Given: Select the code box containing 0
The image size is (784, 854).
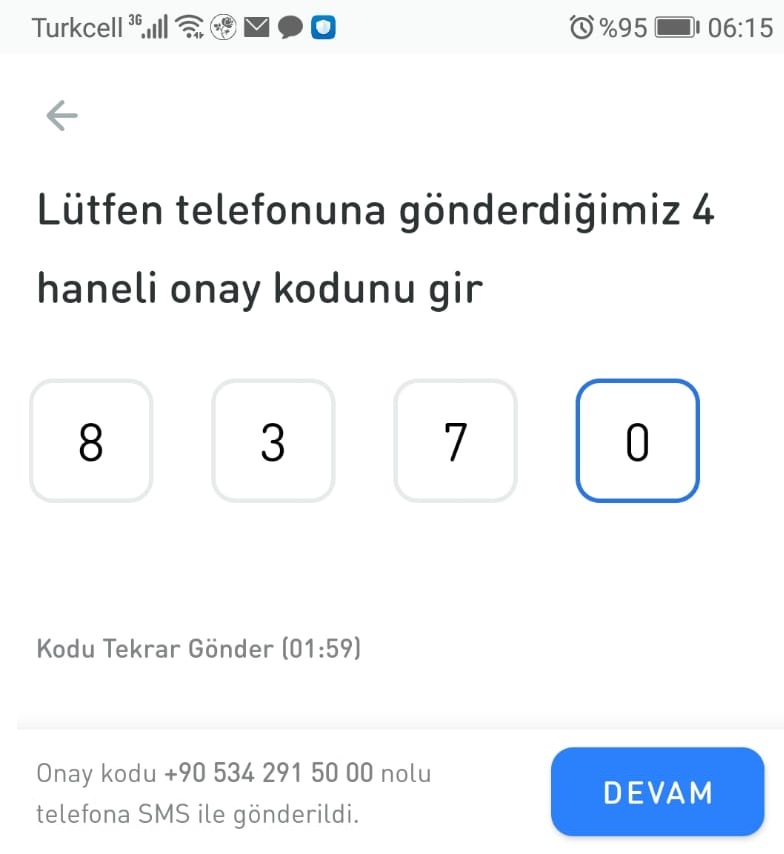Looking at the screenshot, I should click(x=637, y=441).
